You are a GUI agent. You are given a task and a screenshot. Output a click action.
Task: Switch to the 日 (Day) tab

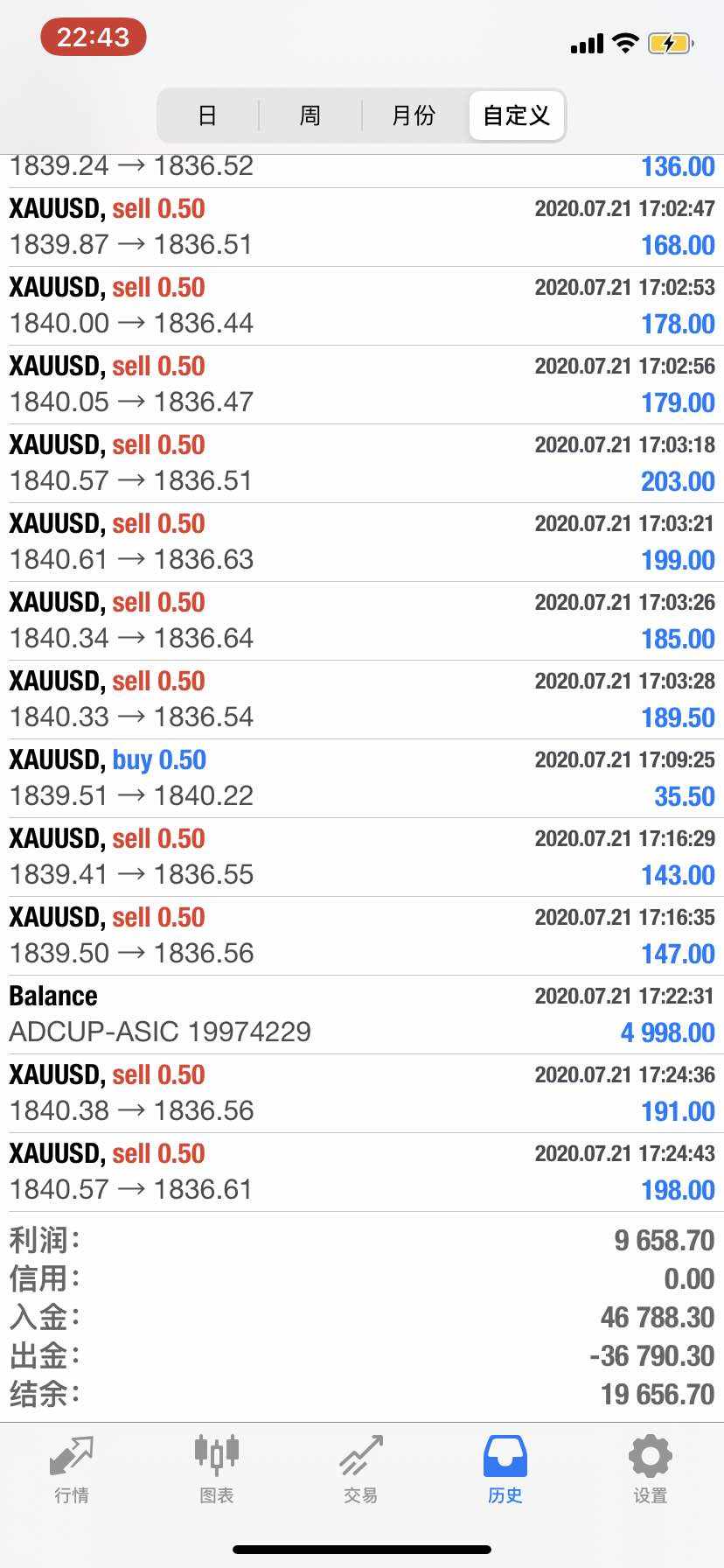coord(207,115)
